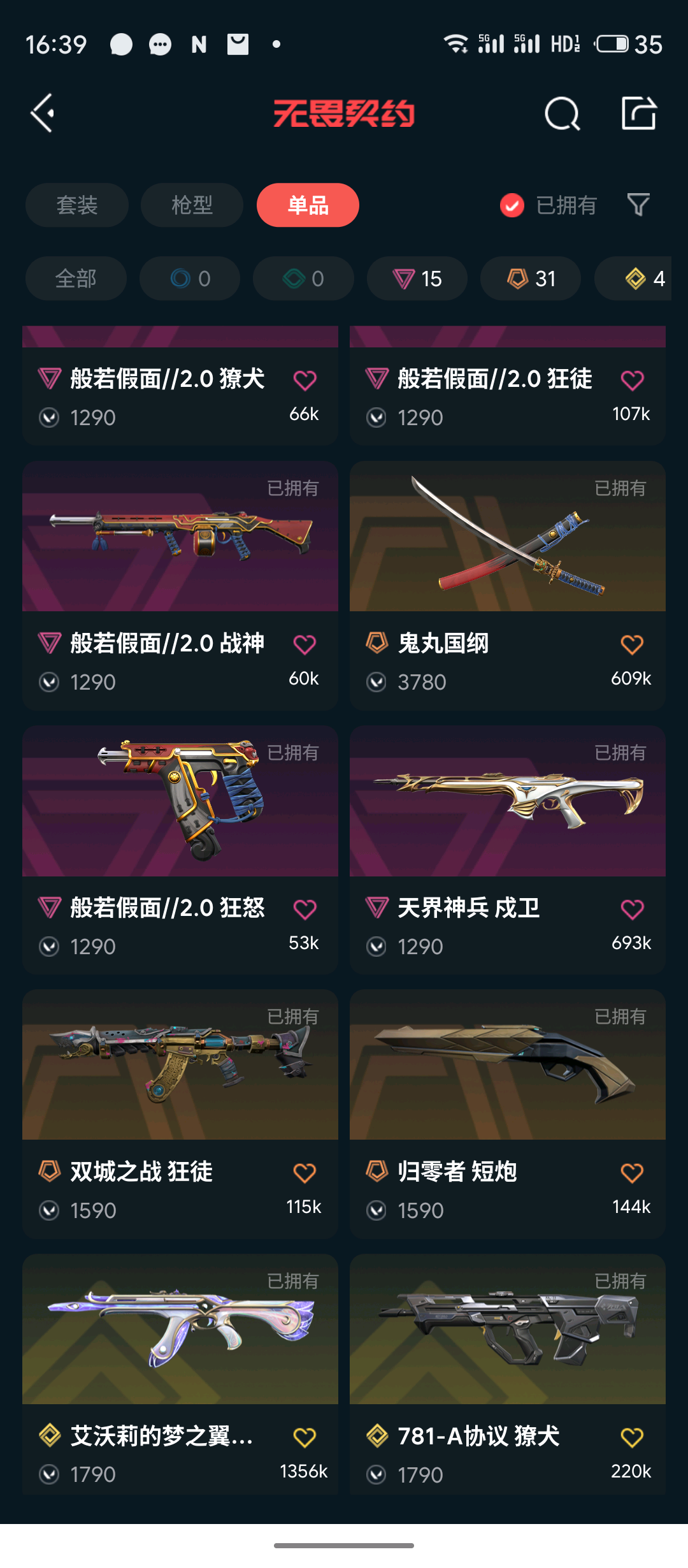Switch to the 枪型 tab
This screenshot has height=1568, width=688.
click(x=192, y=205)
